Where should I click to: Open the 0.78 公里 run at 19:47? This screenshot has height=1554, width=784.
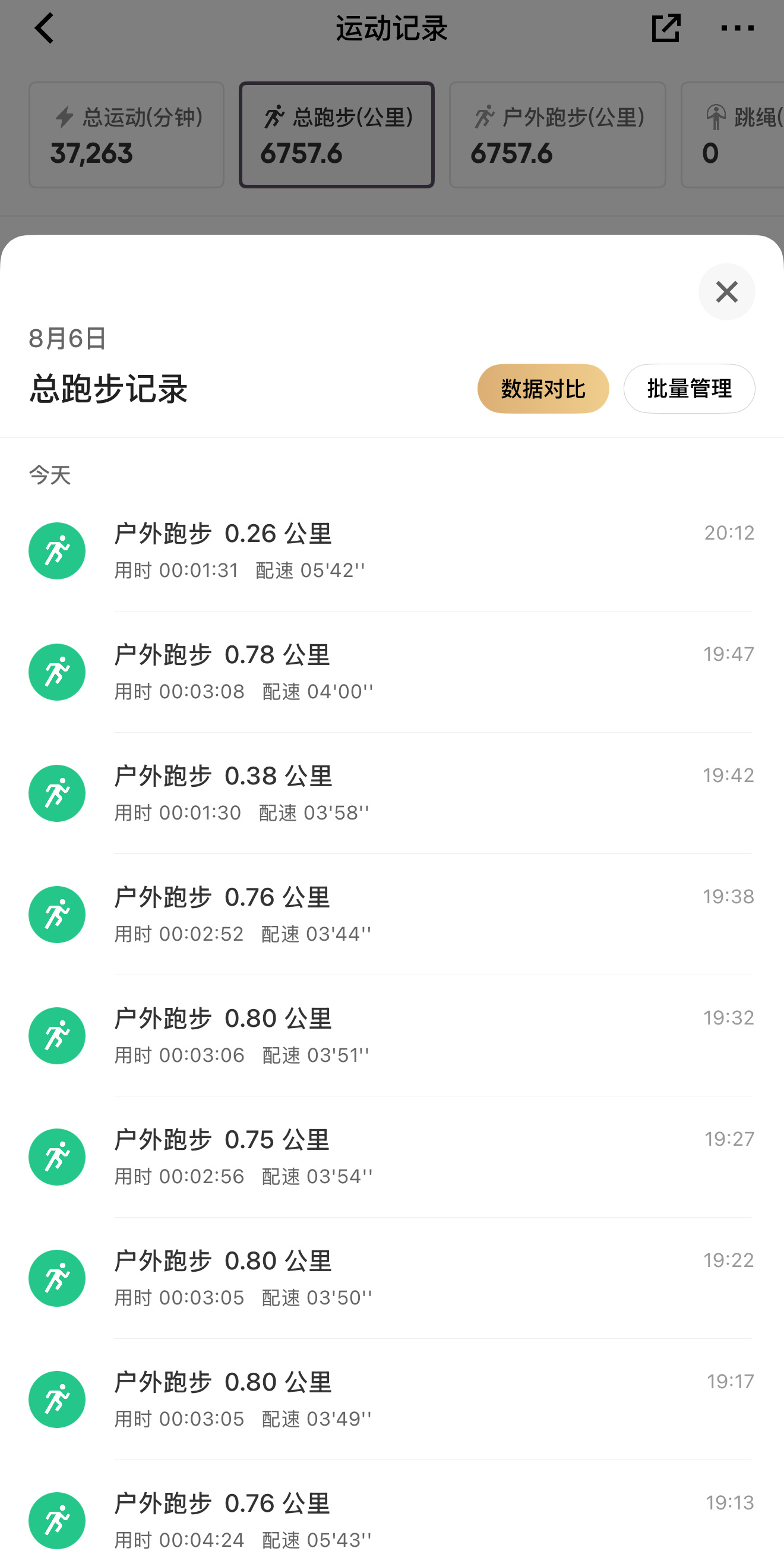(x=392, y=672)
